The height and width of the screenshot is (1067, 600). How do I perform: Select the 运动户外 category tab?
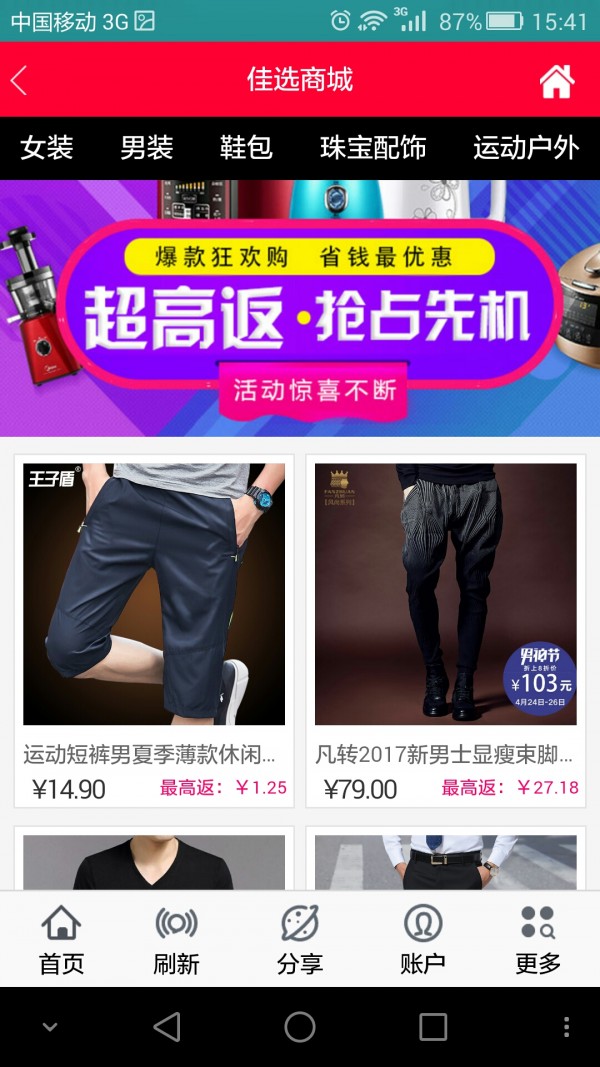pos(526,148)
